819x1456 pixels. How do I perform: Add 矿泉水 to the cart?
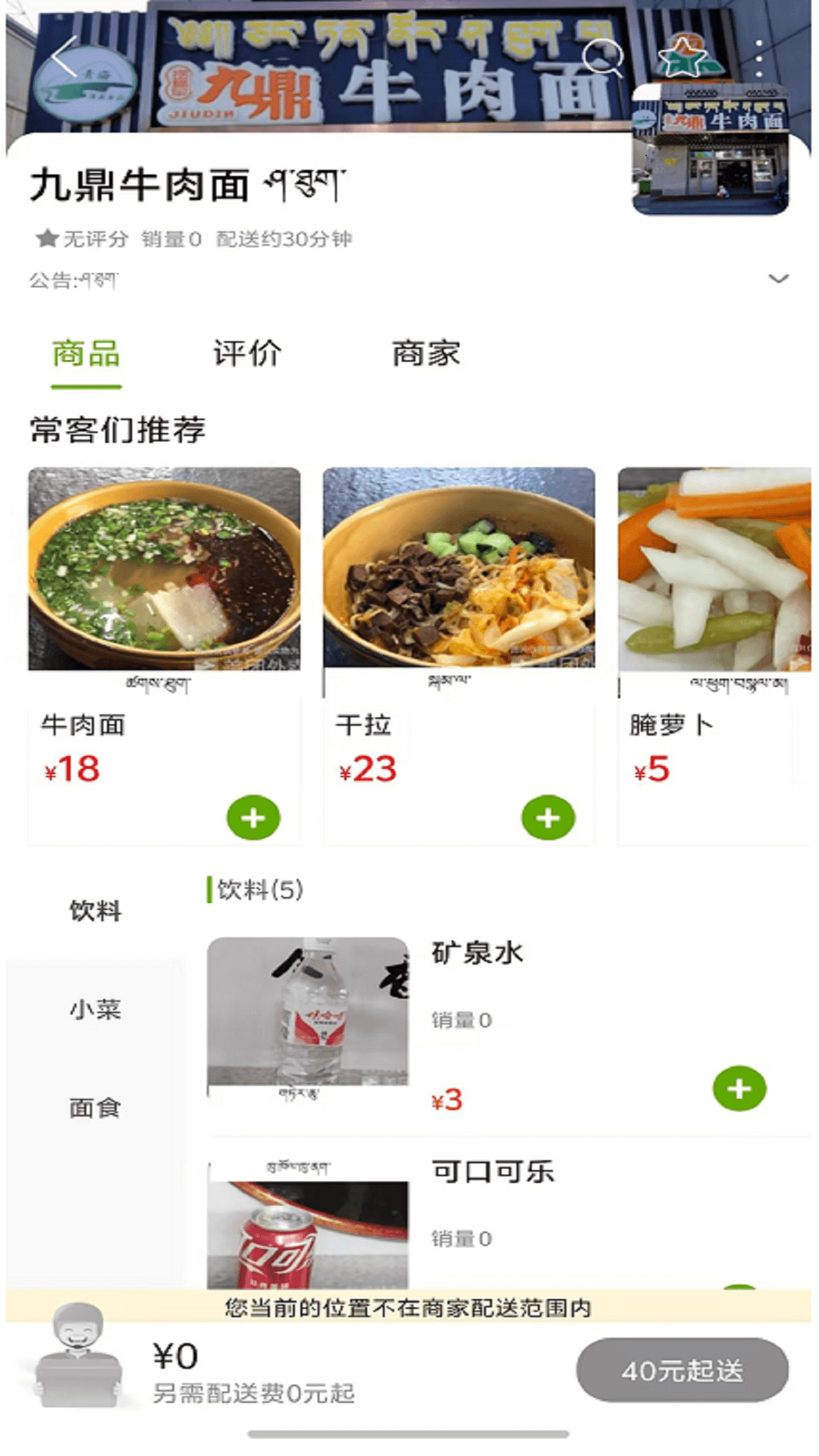(739, 1089)
